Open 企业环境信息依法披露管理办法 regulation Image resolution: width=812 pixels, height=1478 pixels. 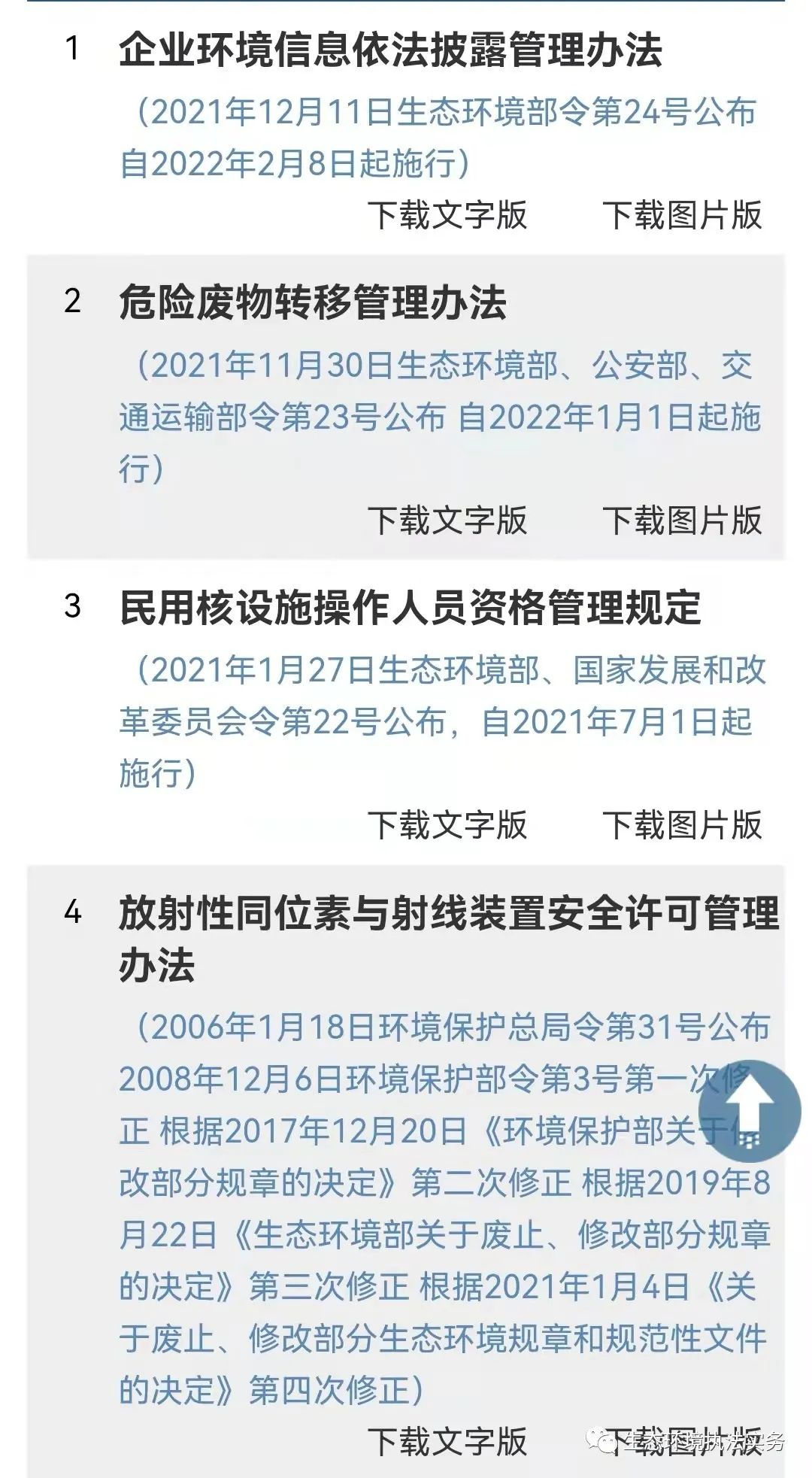390,50
